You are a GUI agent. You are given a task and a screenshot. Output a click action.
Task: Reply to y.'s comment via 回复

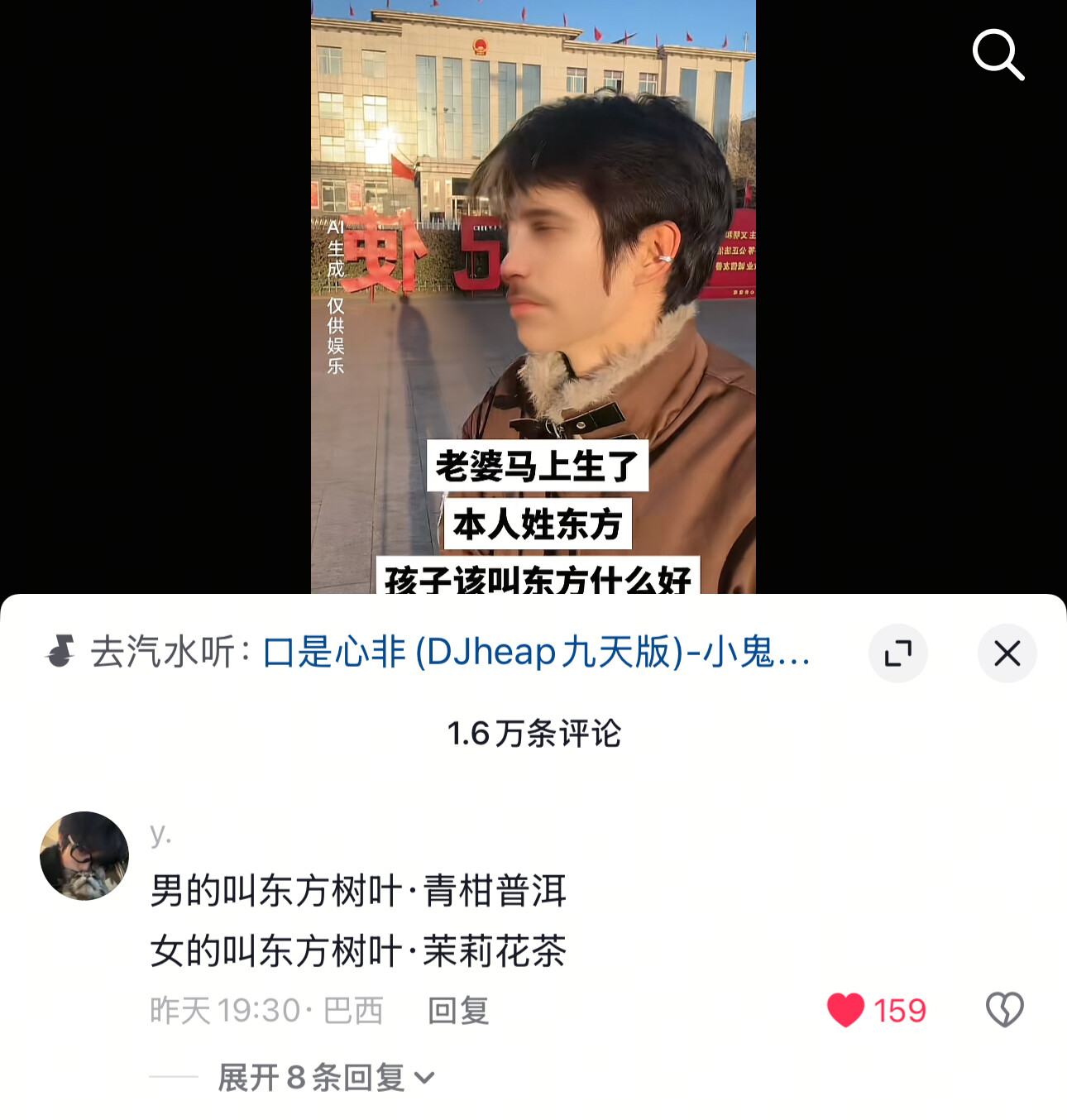(458, 1010)
